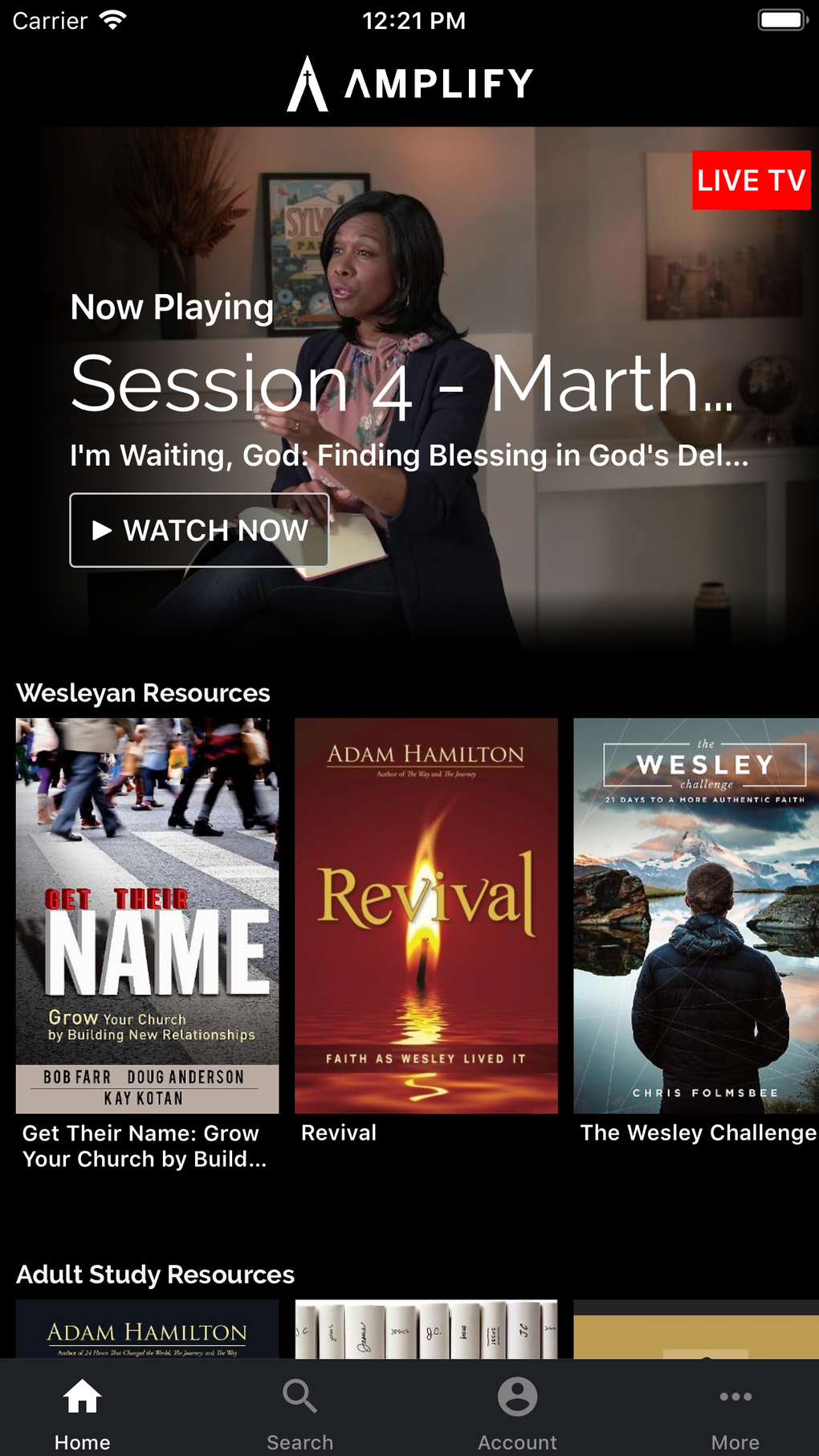The height and width of the screenshot is (1456, 819).
Task: Open The Wesley Challenge cover
Action: pyautogui.click(x=696, y=916)
